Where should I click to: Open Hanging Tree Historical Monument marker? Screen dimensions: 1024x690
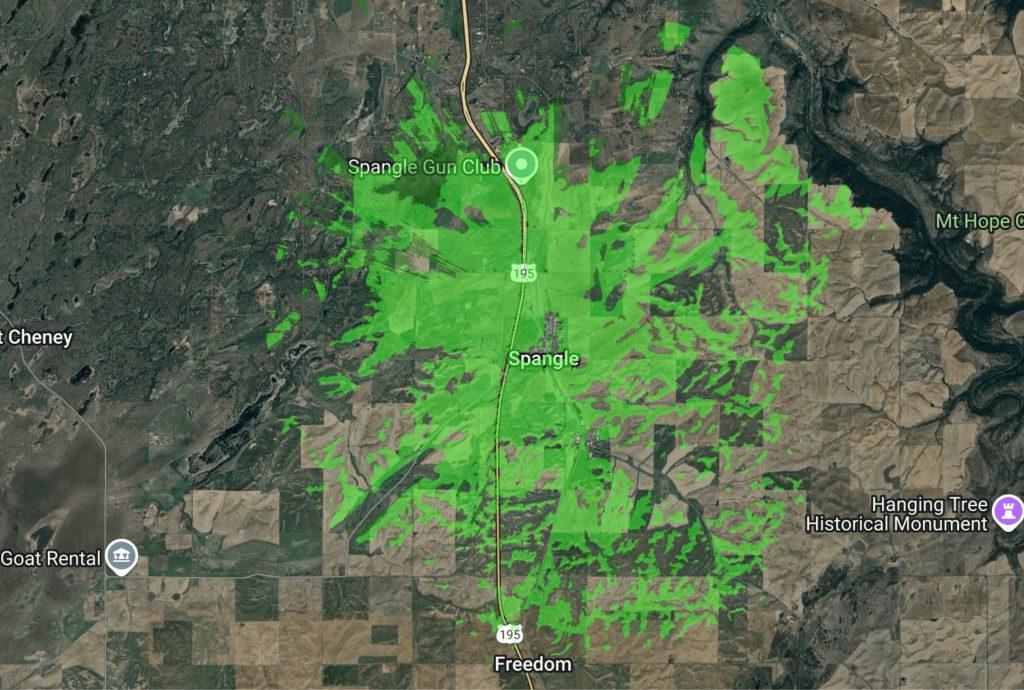coord(1007,515)
